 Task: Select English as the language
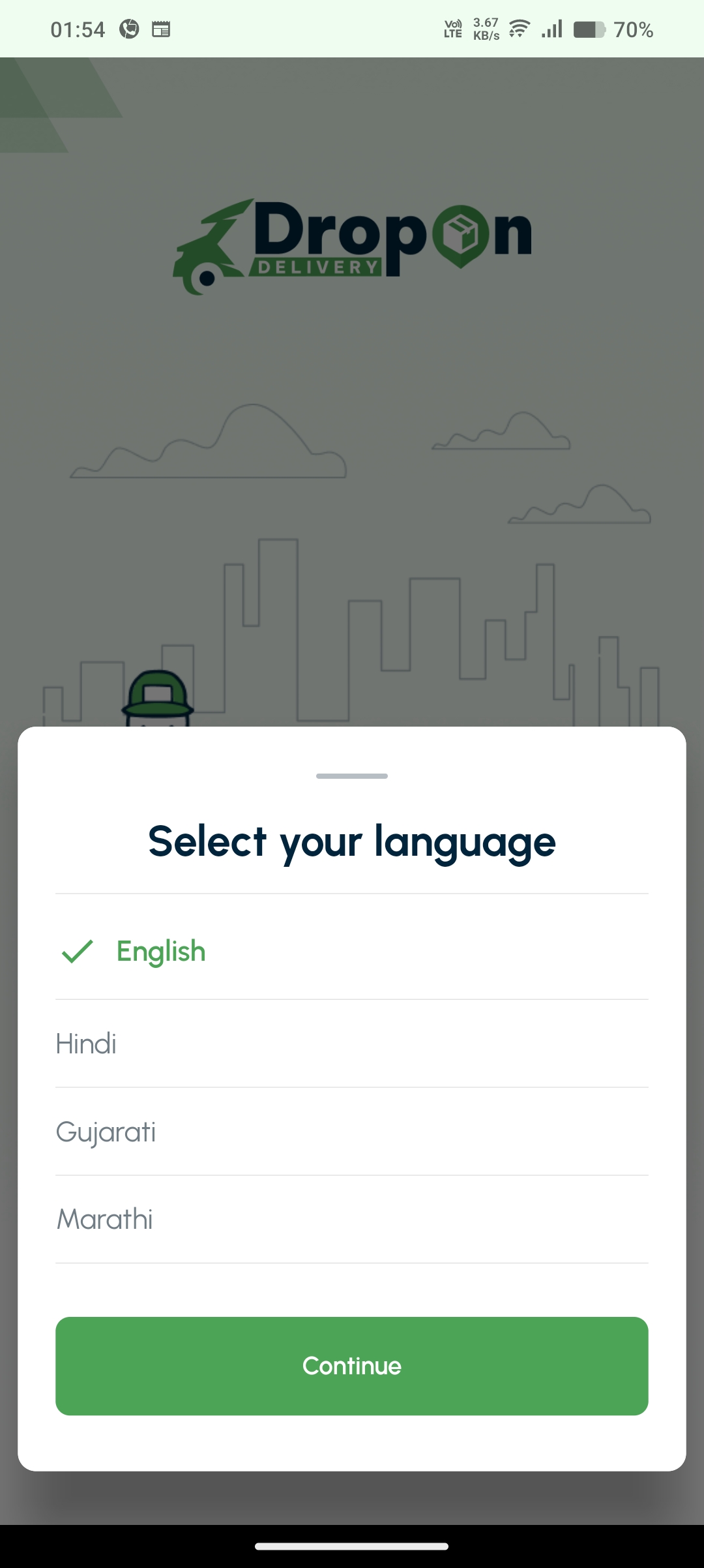[352, 951]
